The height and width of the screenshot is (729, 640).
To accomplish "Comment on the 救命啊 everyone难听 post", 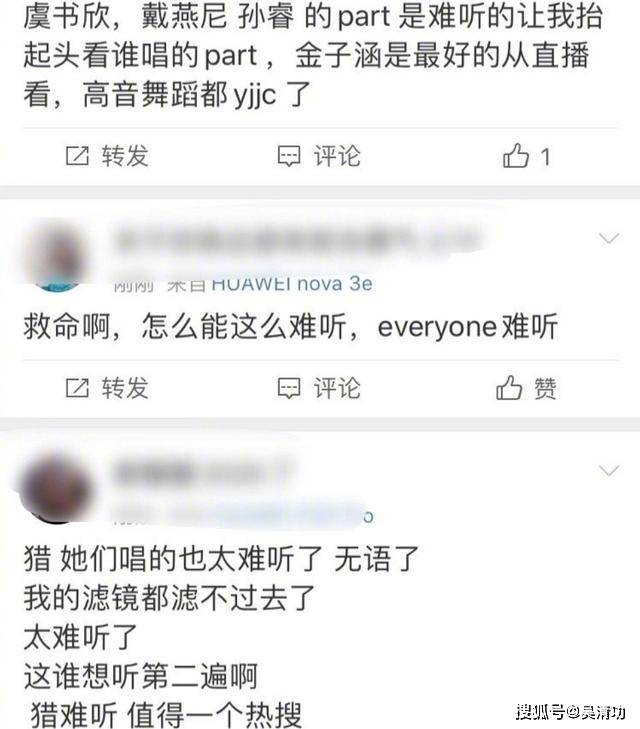I will (319, 387).
